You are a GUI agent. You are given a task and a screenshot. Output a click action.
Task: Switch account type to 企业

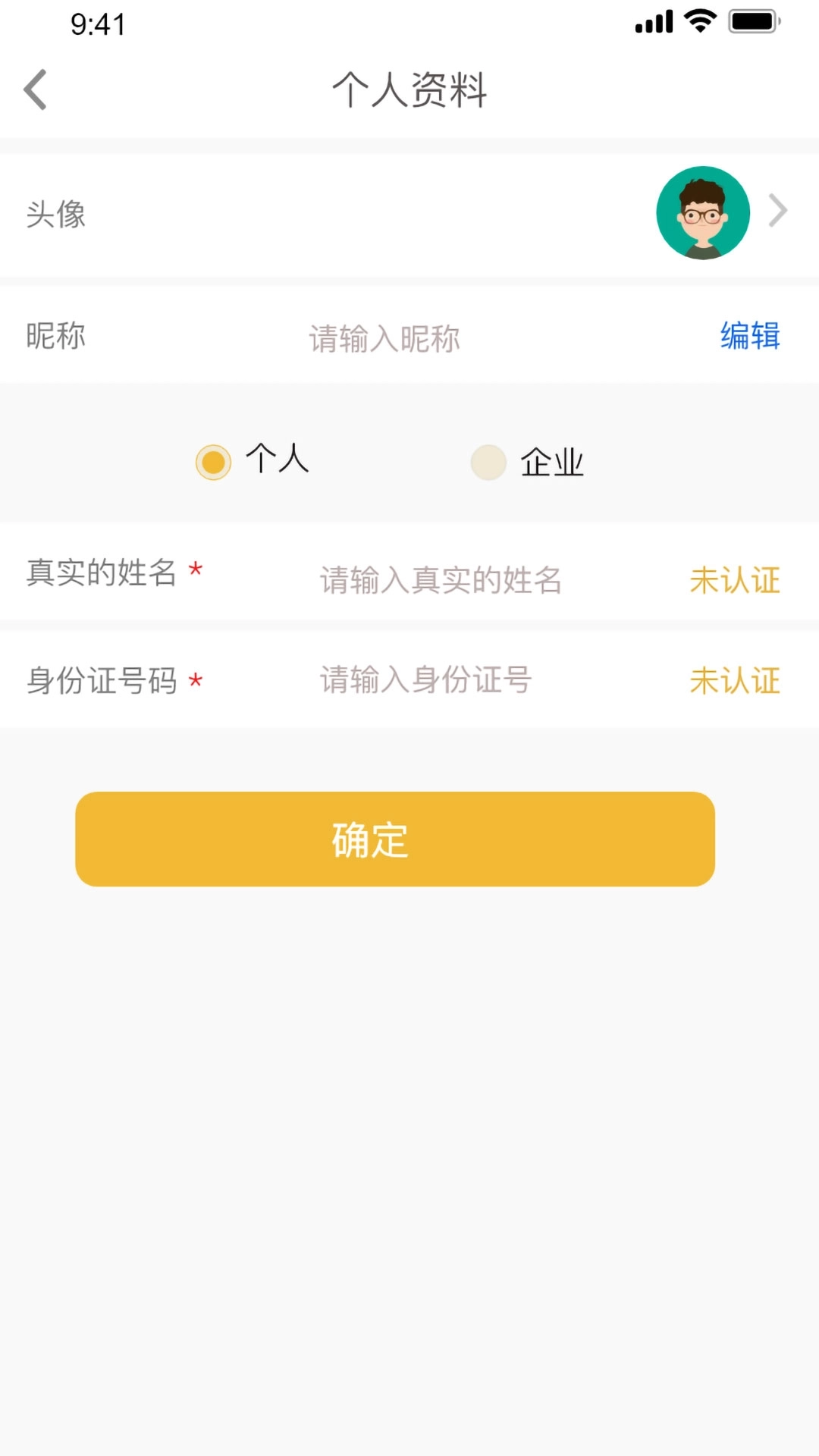pos(488,461)
